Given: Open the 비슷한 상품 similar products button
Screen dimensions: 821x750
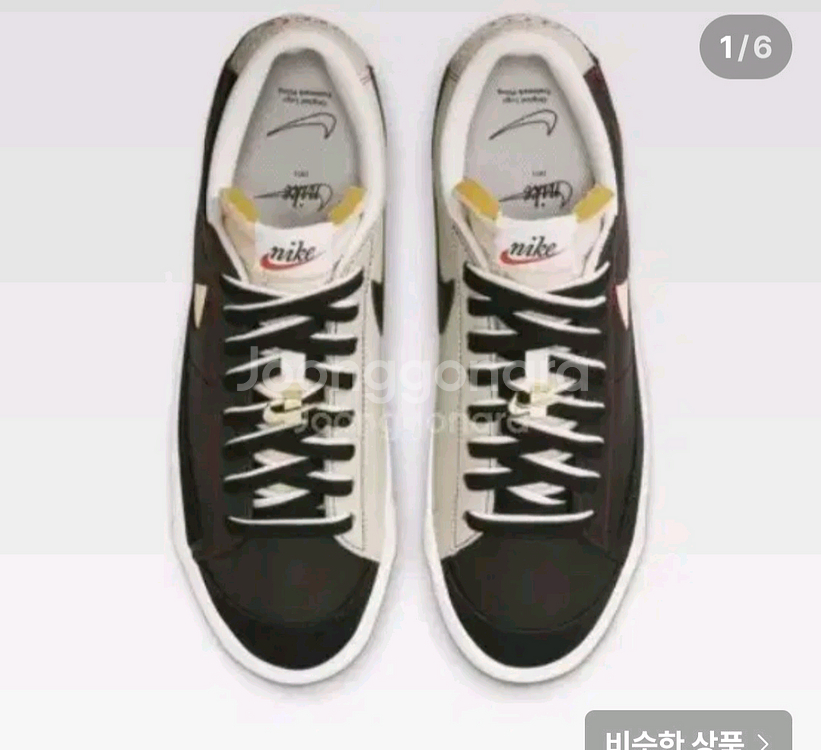Looking at the screenshot, I should 688,734.
